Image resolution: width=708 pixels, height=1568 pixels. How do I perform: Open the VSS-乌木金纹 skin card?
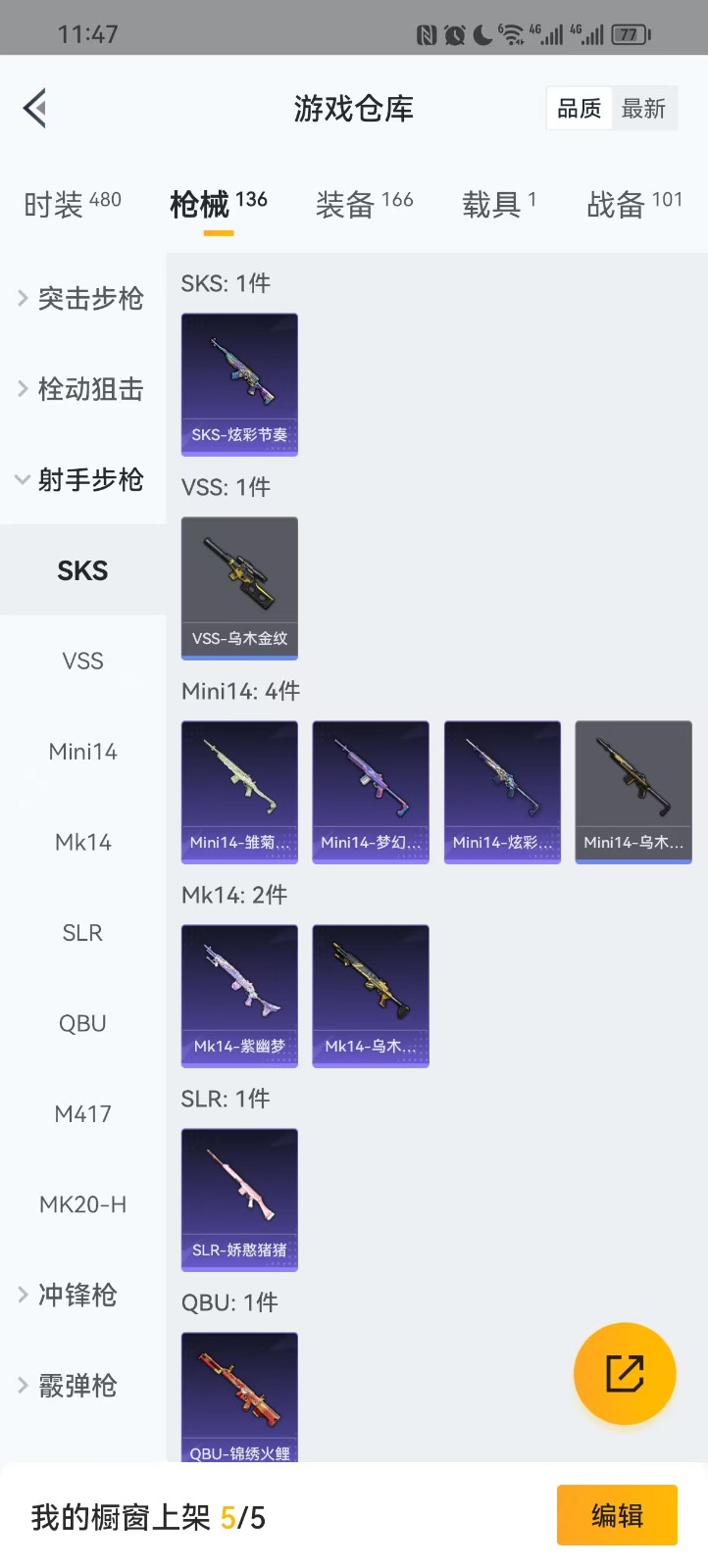coord(239,588)
